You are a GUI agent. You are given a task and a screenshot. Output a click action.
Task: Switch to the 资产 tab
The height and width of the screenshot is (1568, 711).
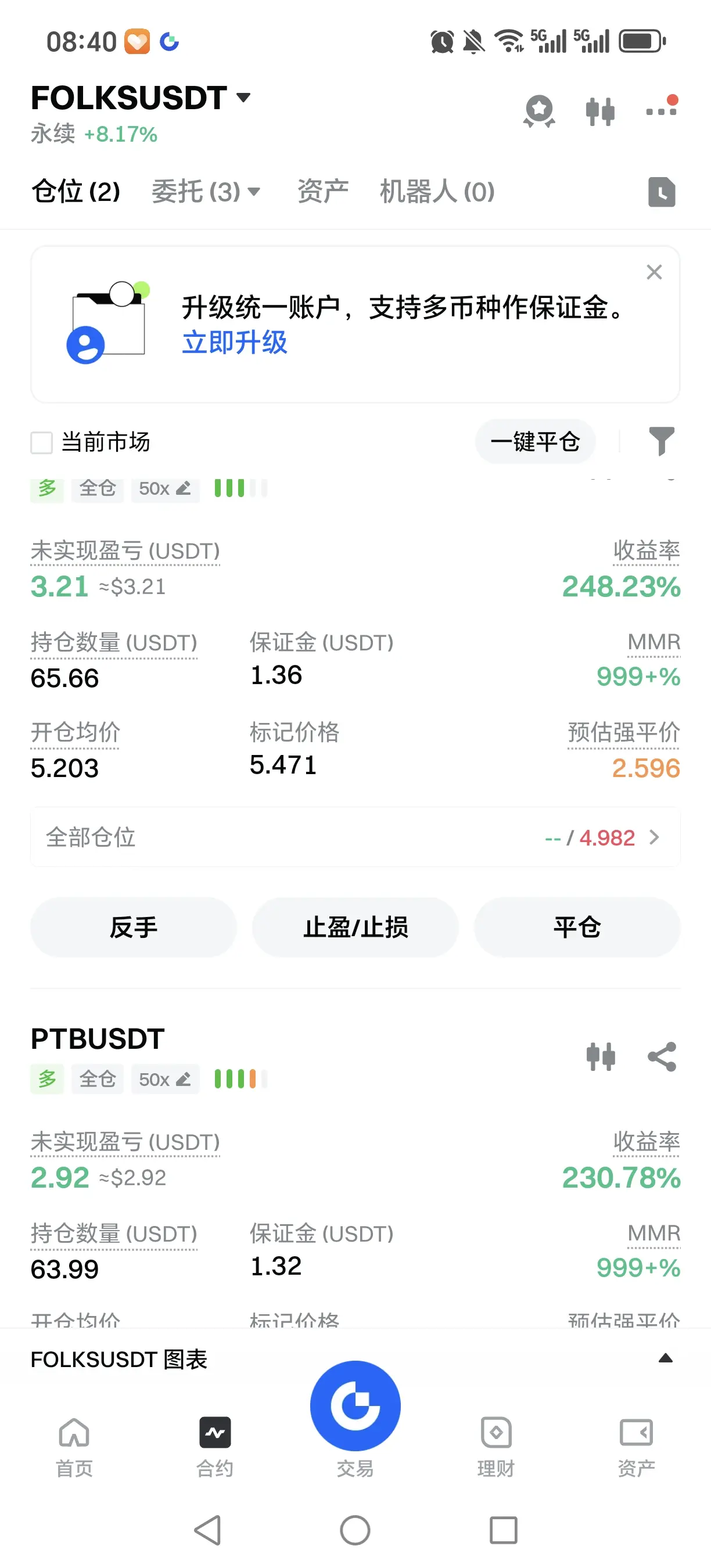[x=322, y=192]
